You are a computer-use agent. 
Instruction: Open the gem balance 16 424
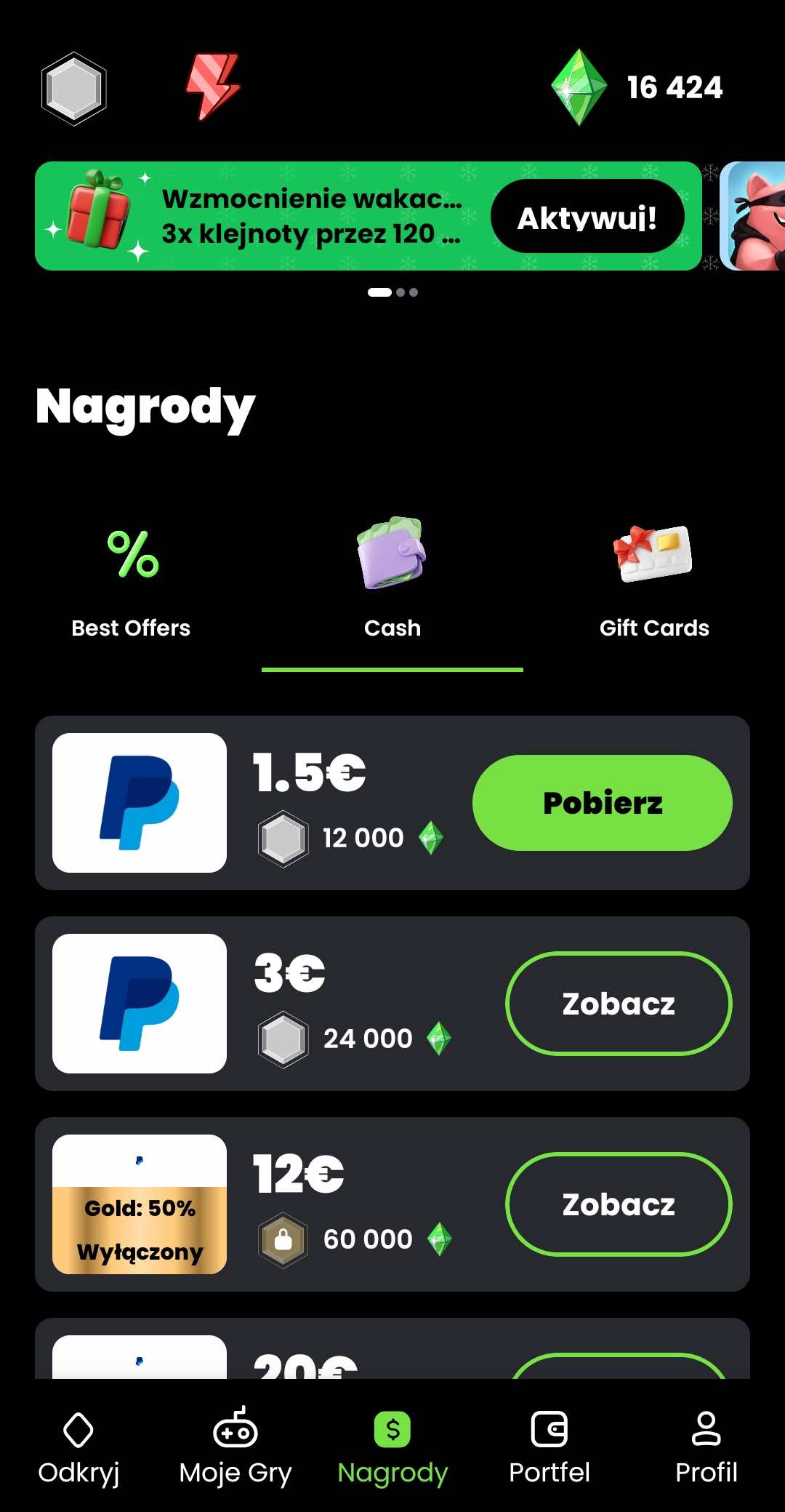pyautogui.click(x=637, y=87)
